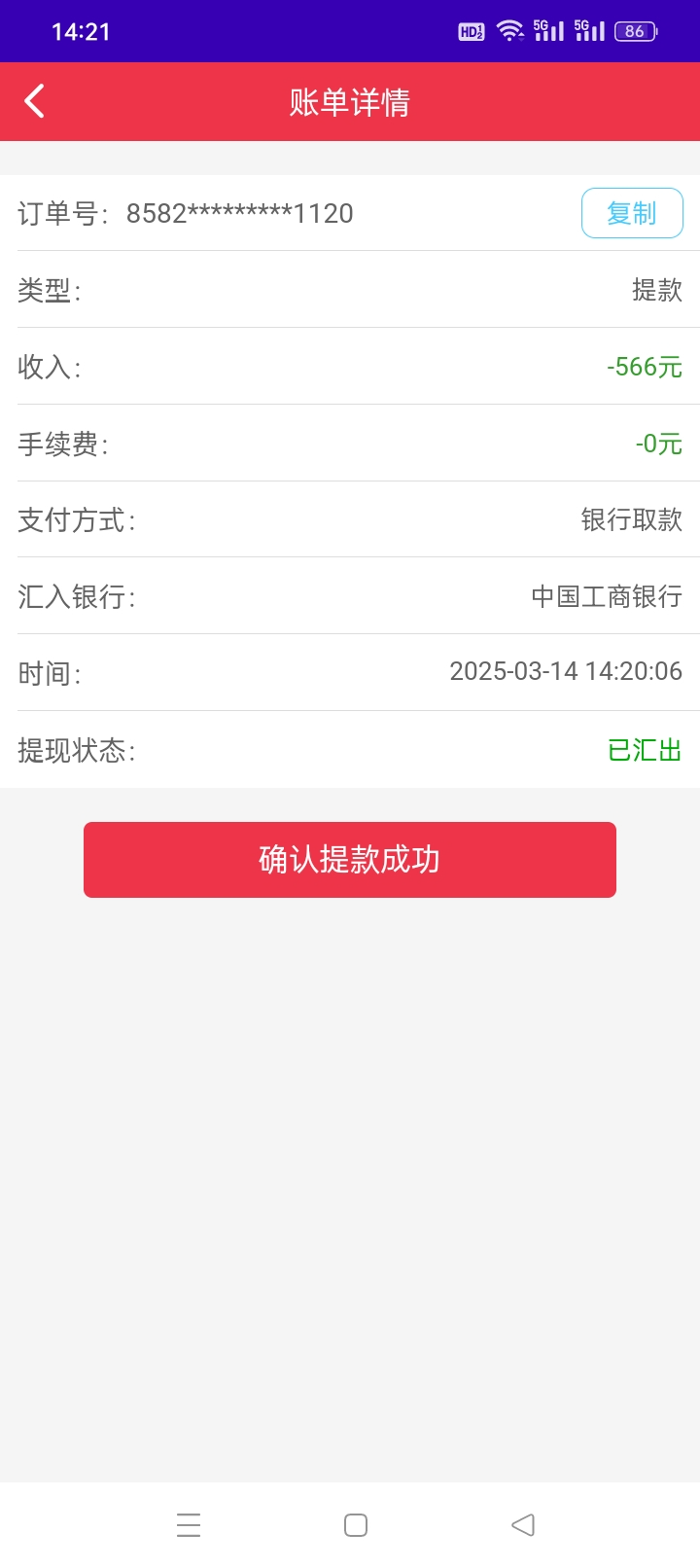Viewport: 700px width, 1568px height.
Task: Tap the system back triangle
Action: pyautogui.click(x=523, y=1524)
